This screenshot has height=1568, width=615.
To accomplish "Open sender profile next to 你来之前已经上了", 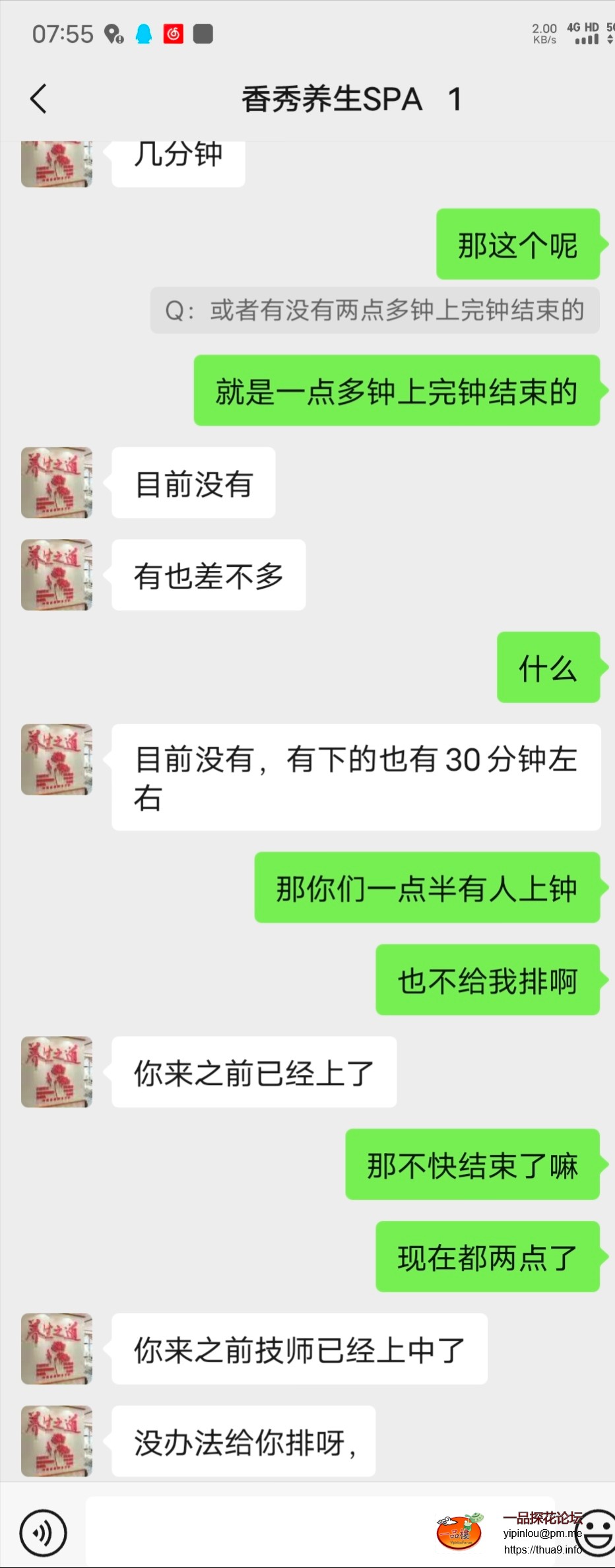I will coord(57,1072).
